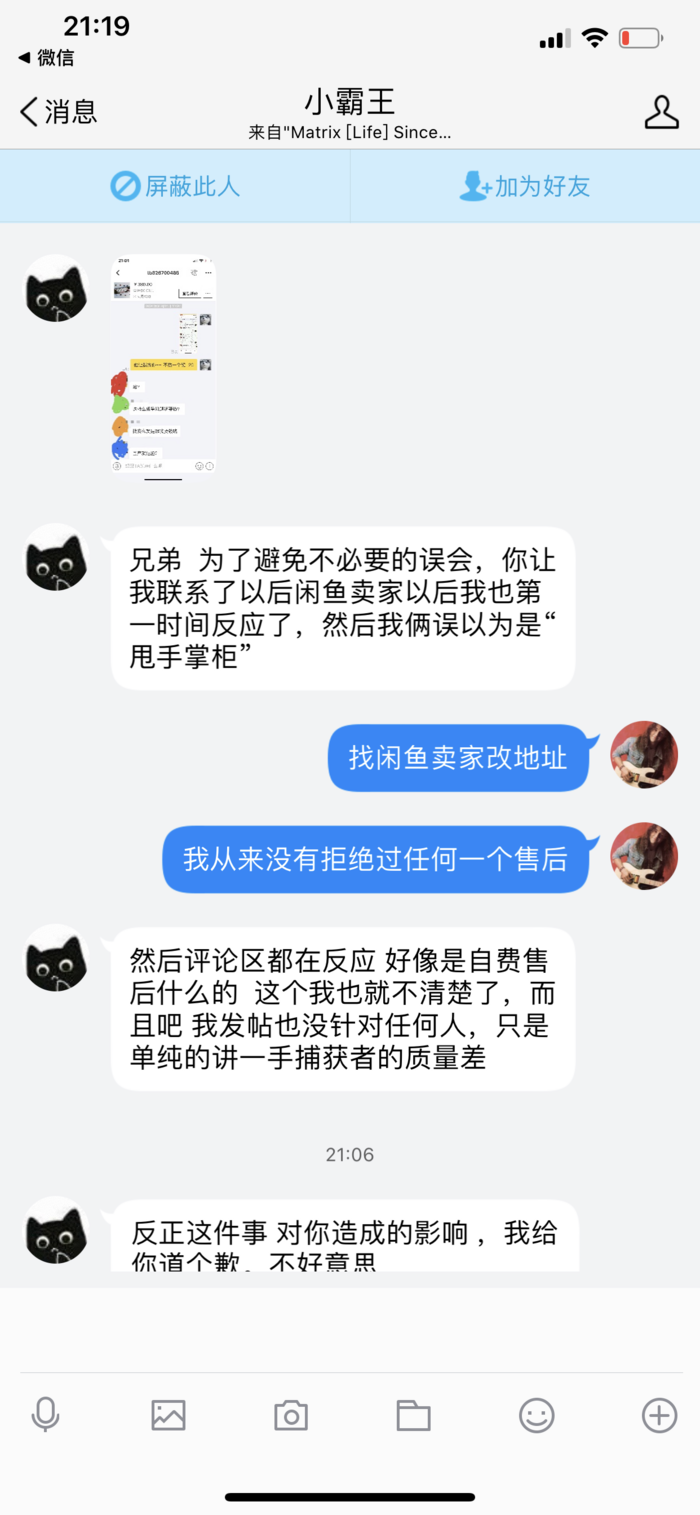700x1515 pixels.
Task: Open the shared screenshot image
Action: point(163,366)
